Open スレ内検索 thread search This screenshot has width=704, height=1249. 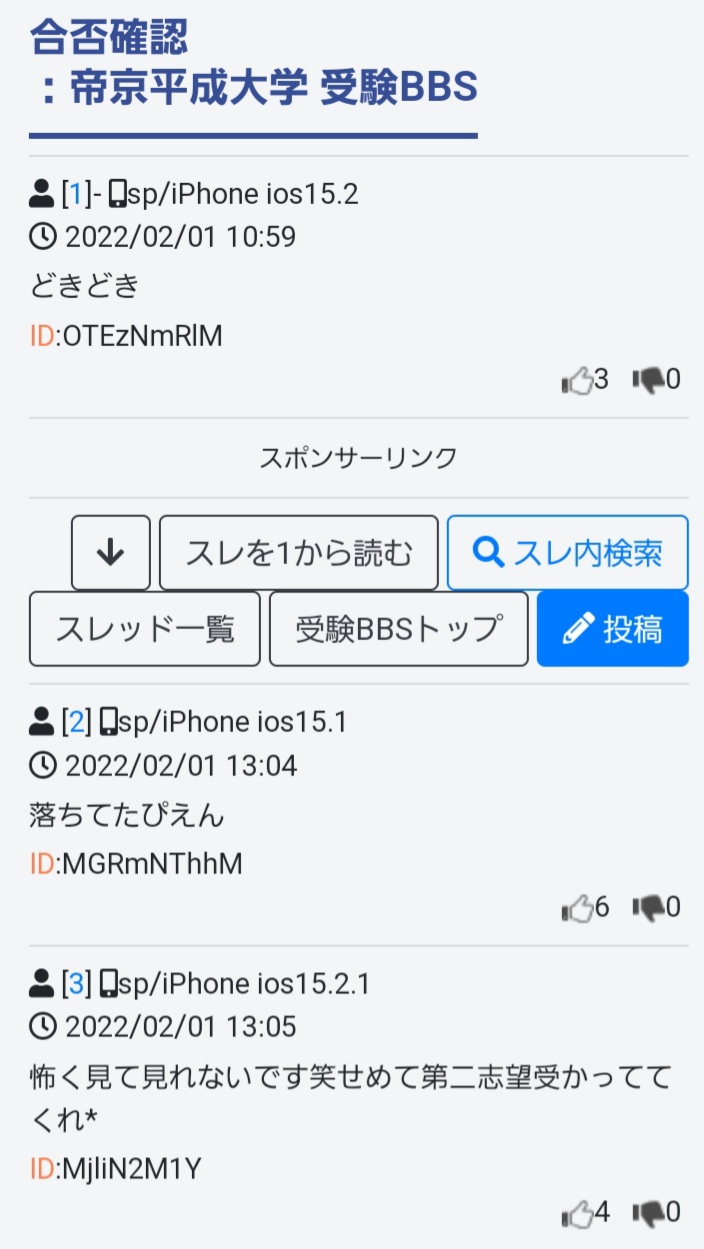pyautogui.click(x=567, y=553)
